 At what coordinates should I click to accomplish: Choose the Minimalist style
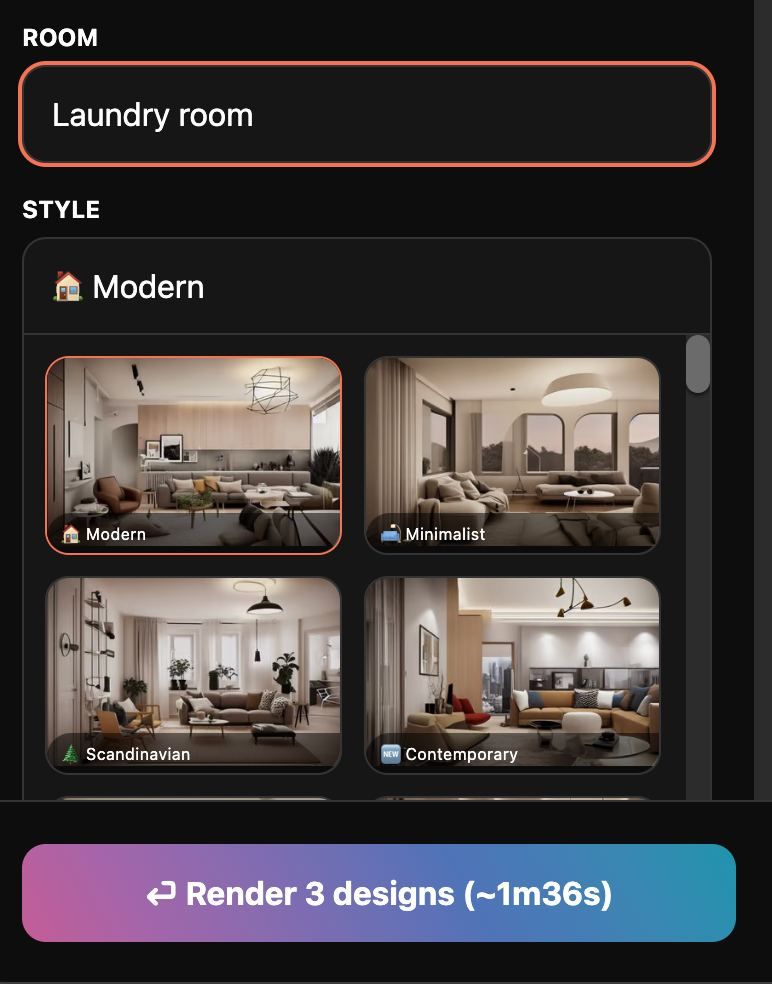coord(512,455)
